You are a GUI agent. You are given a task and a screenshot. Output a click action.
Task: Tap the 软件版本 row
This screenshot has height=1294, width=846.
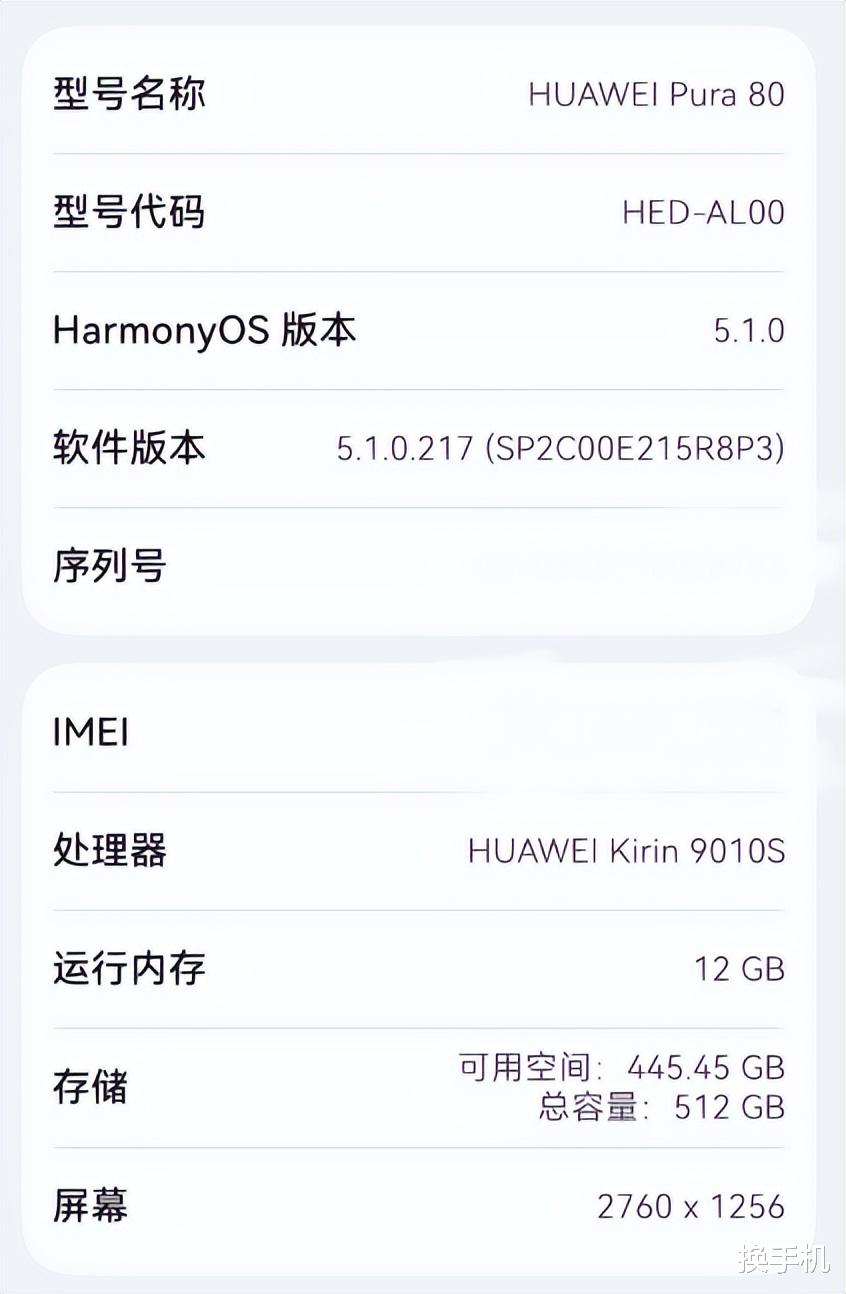130,449
